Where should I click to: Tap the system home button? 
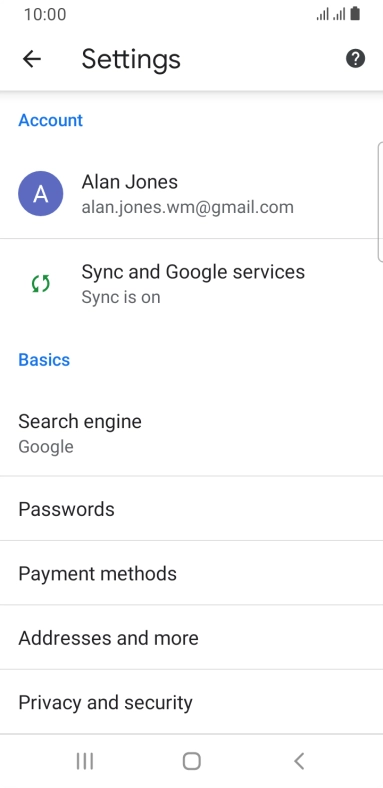point(192,761)
